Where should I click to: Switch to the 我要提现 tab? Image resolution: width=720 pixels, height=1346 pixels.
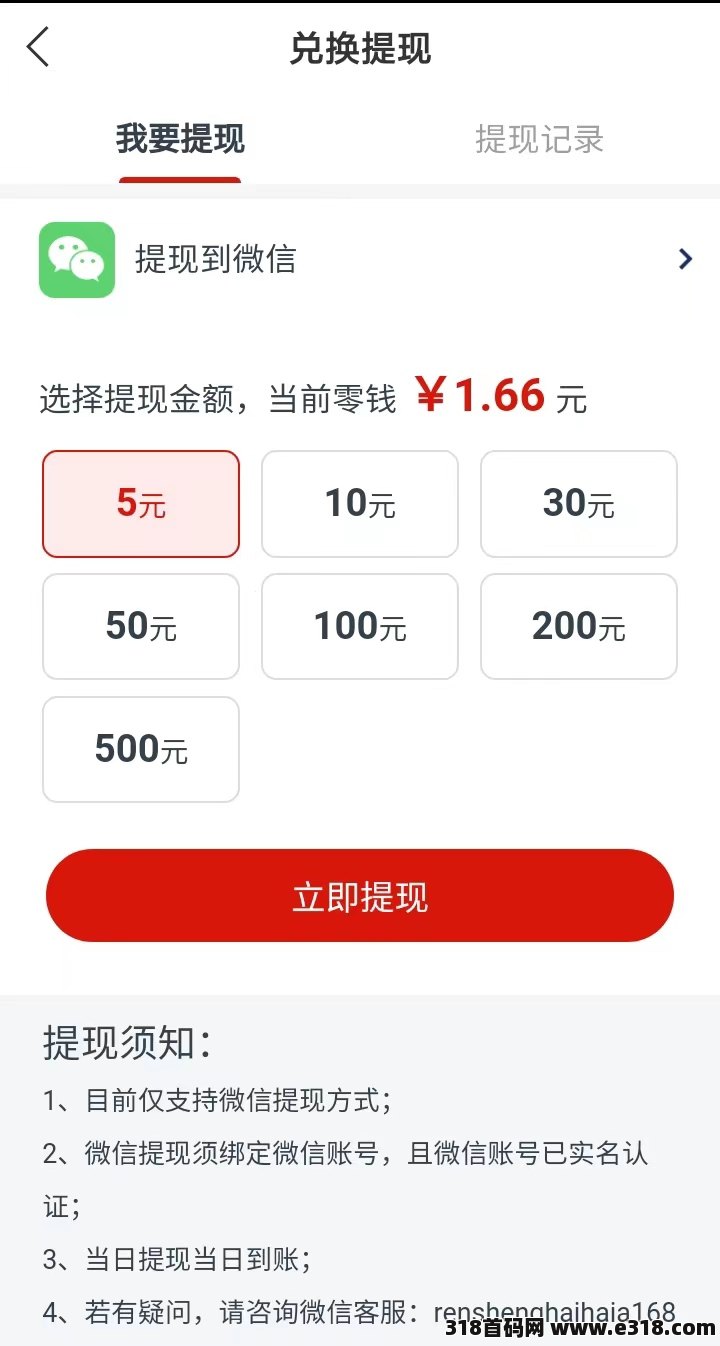click(x=180, y=139)
